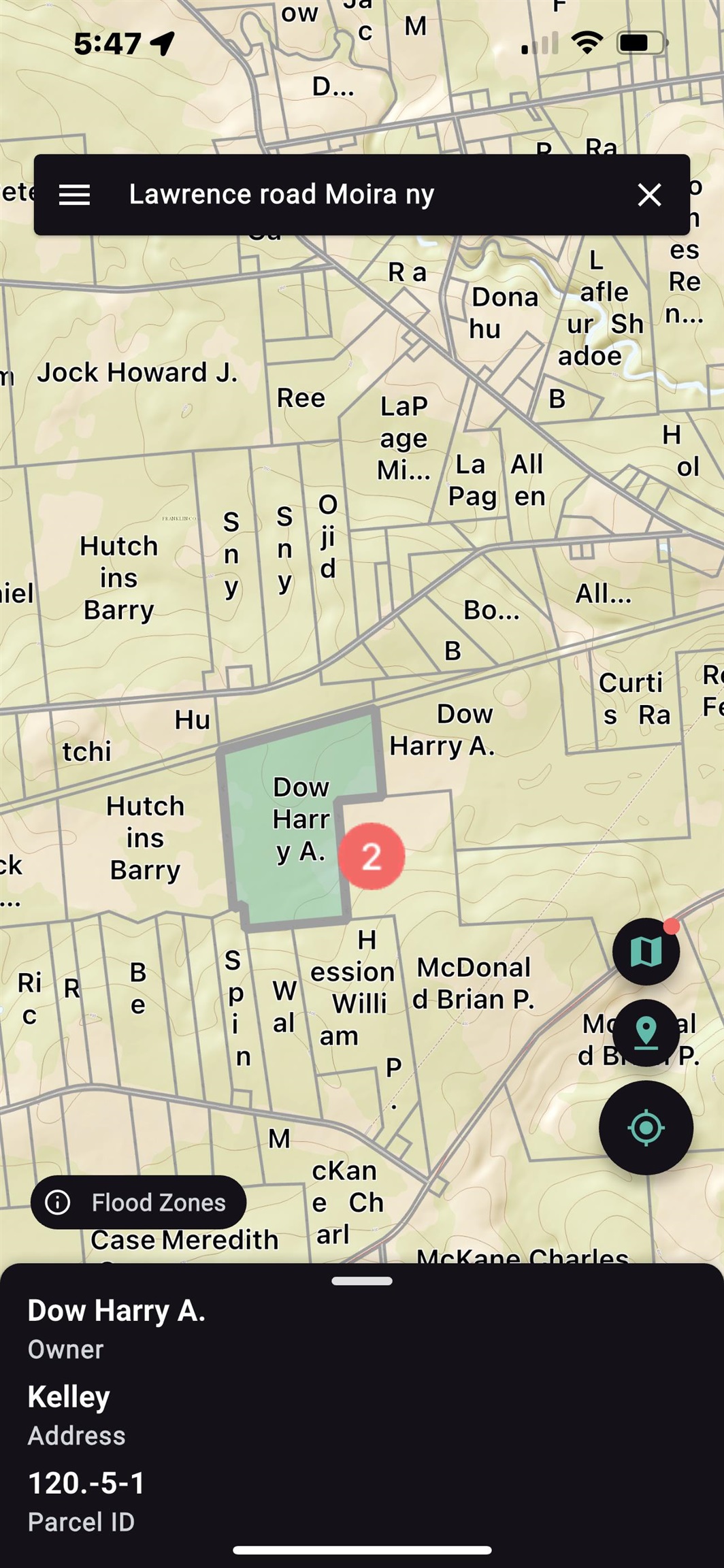
Task: Open the map layers button
Action: point(646,951)
